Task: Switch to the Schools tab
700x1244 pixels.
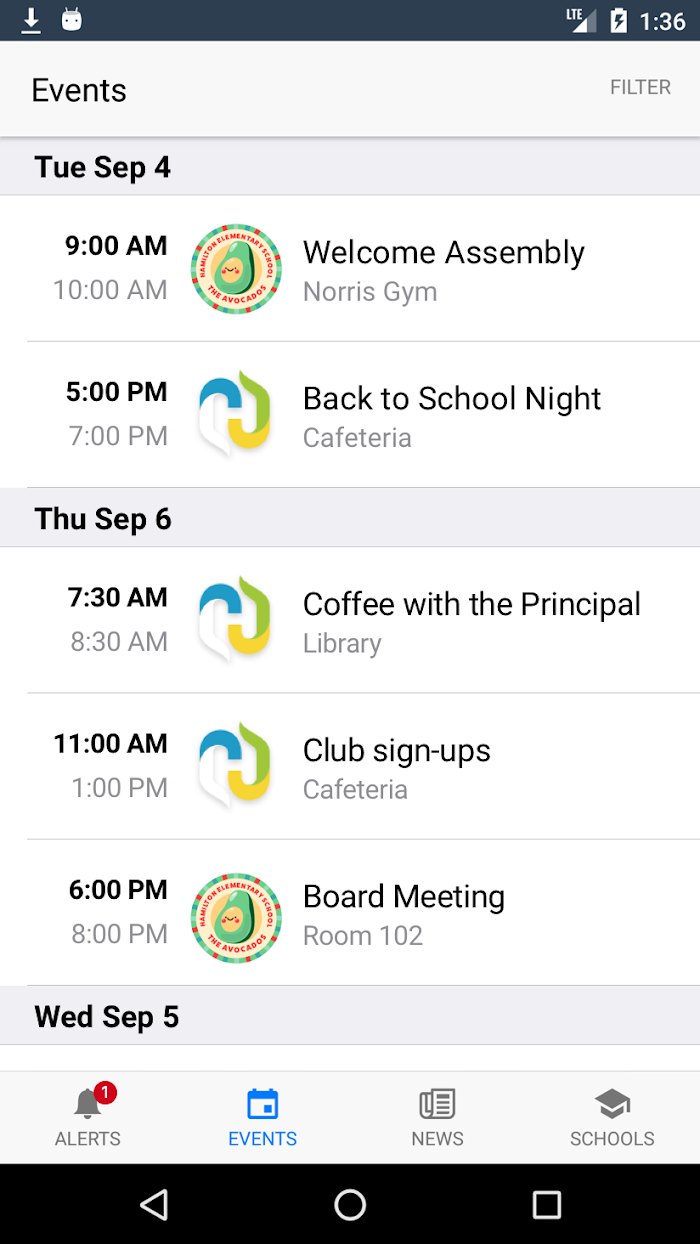Action: (x=612, y=1118)
